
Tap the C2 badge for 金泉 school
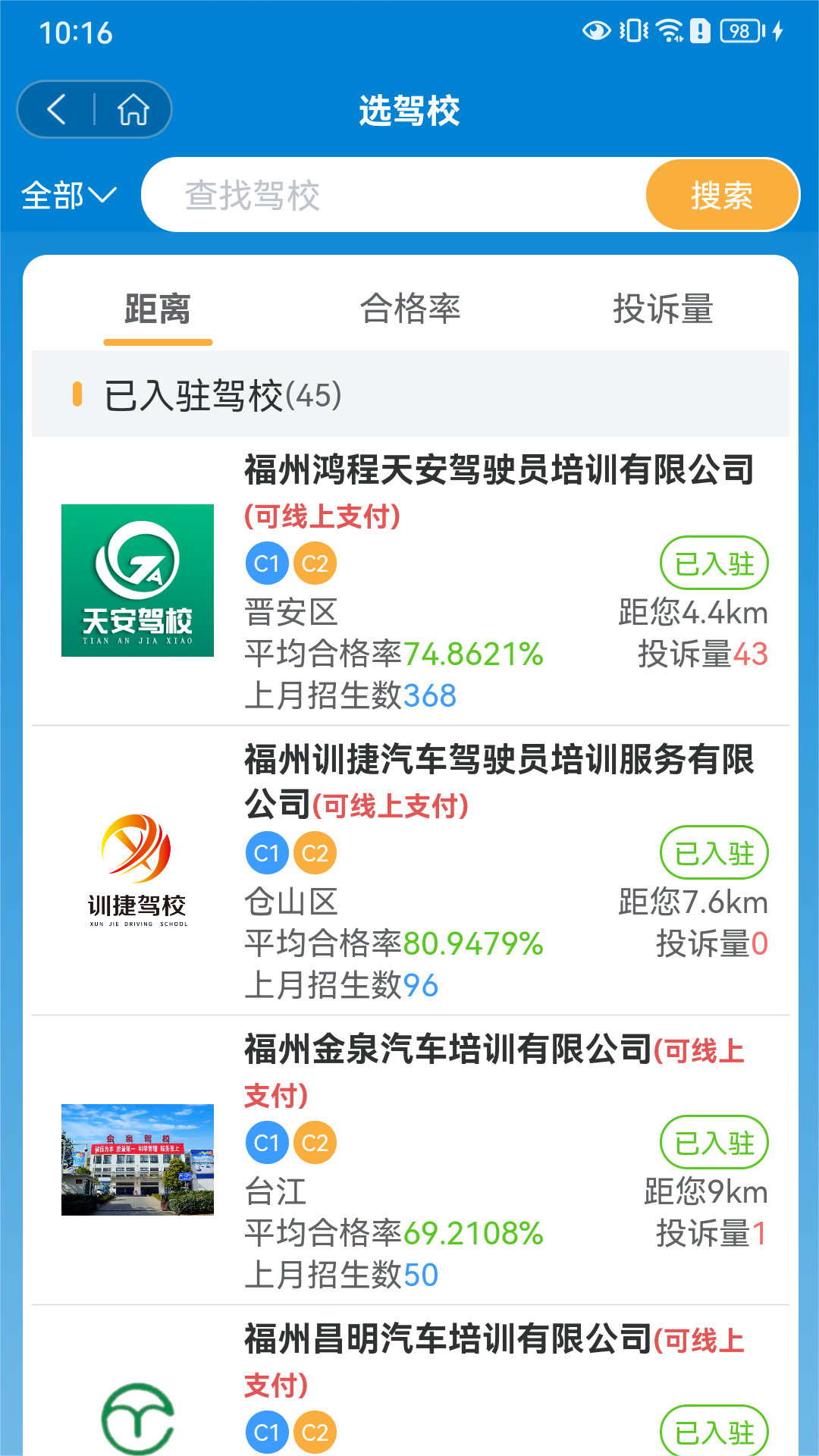coord(315,1142)
